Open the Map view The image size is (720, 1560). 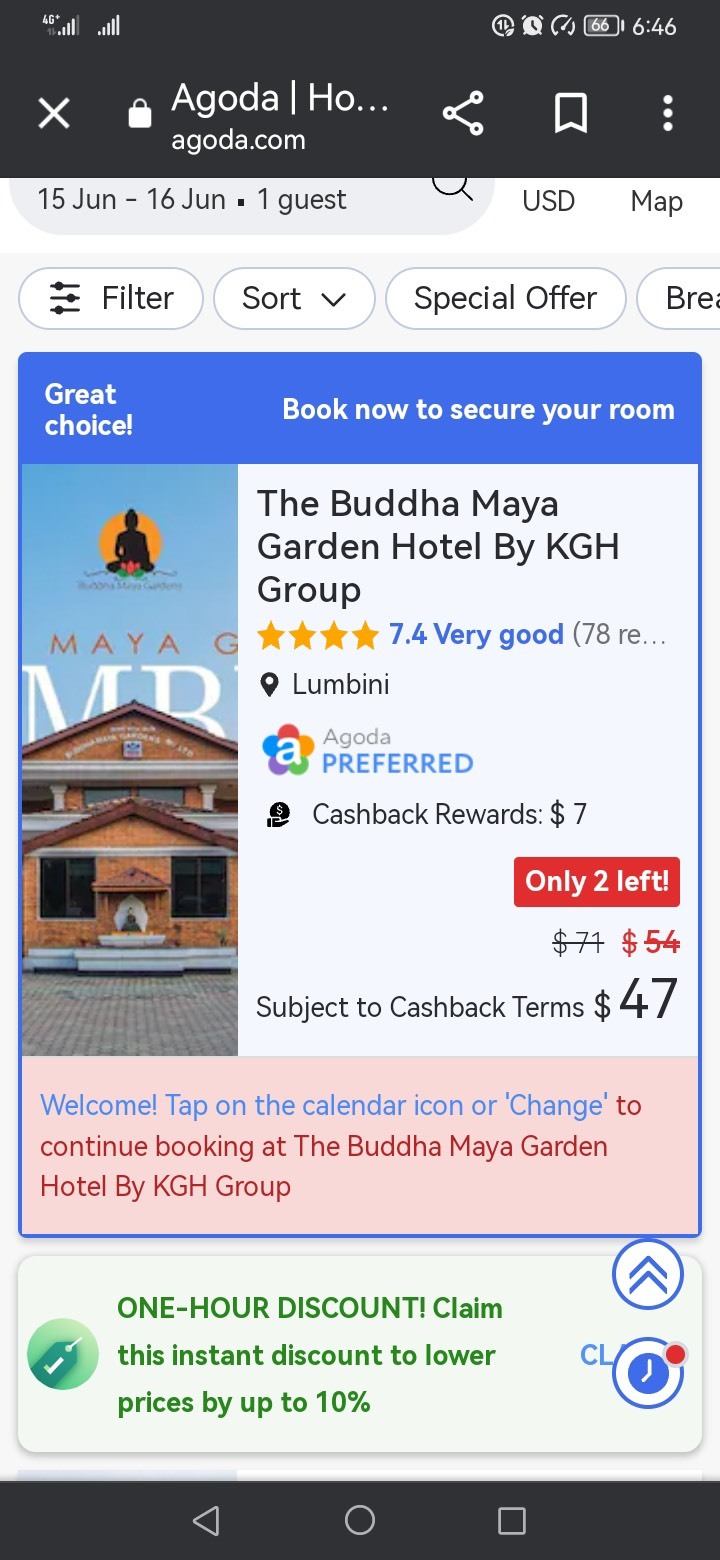[x=656, y=201]
